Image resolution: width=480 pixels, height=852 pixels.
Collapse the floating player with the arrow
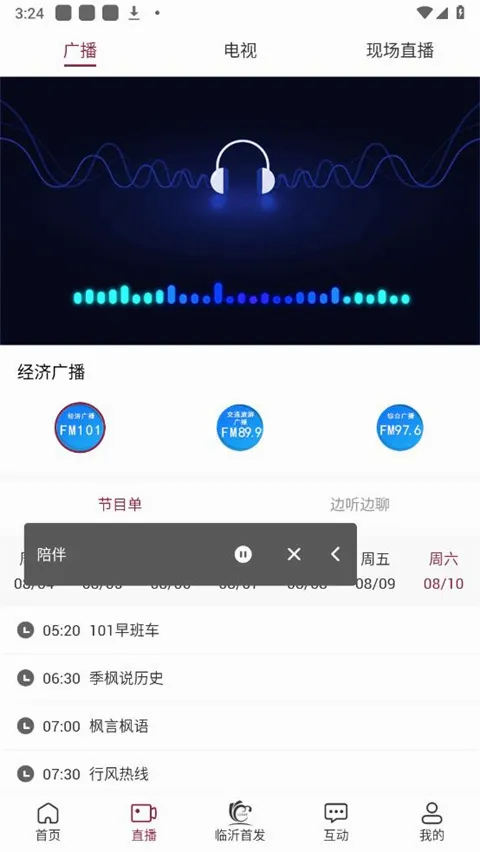[335, 554]
